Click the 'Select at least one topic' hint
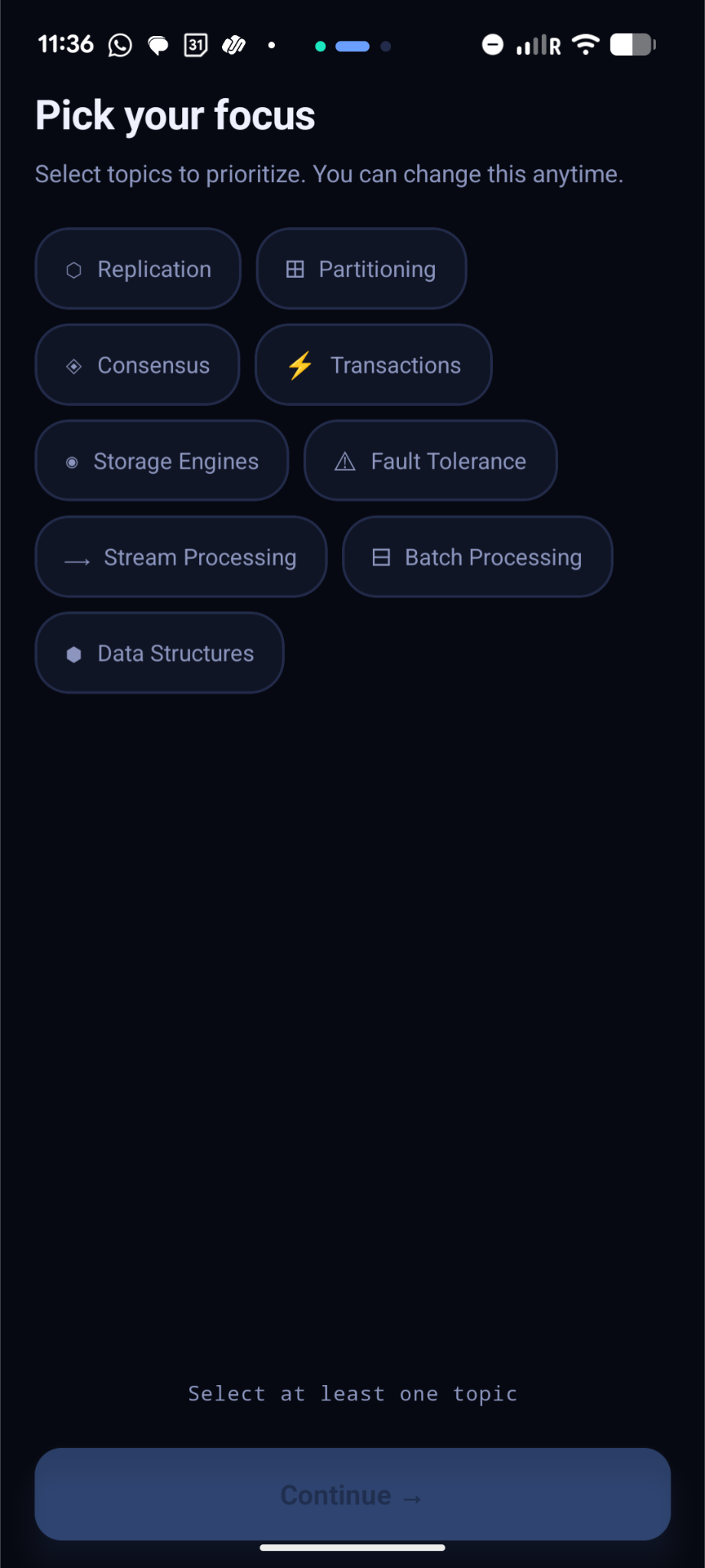 pyautogui.click(x=352, y=1393)
